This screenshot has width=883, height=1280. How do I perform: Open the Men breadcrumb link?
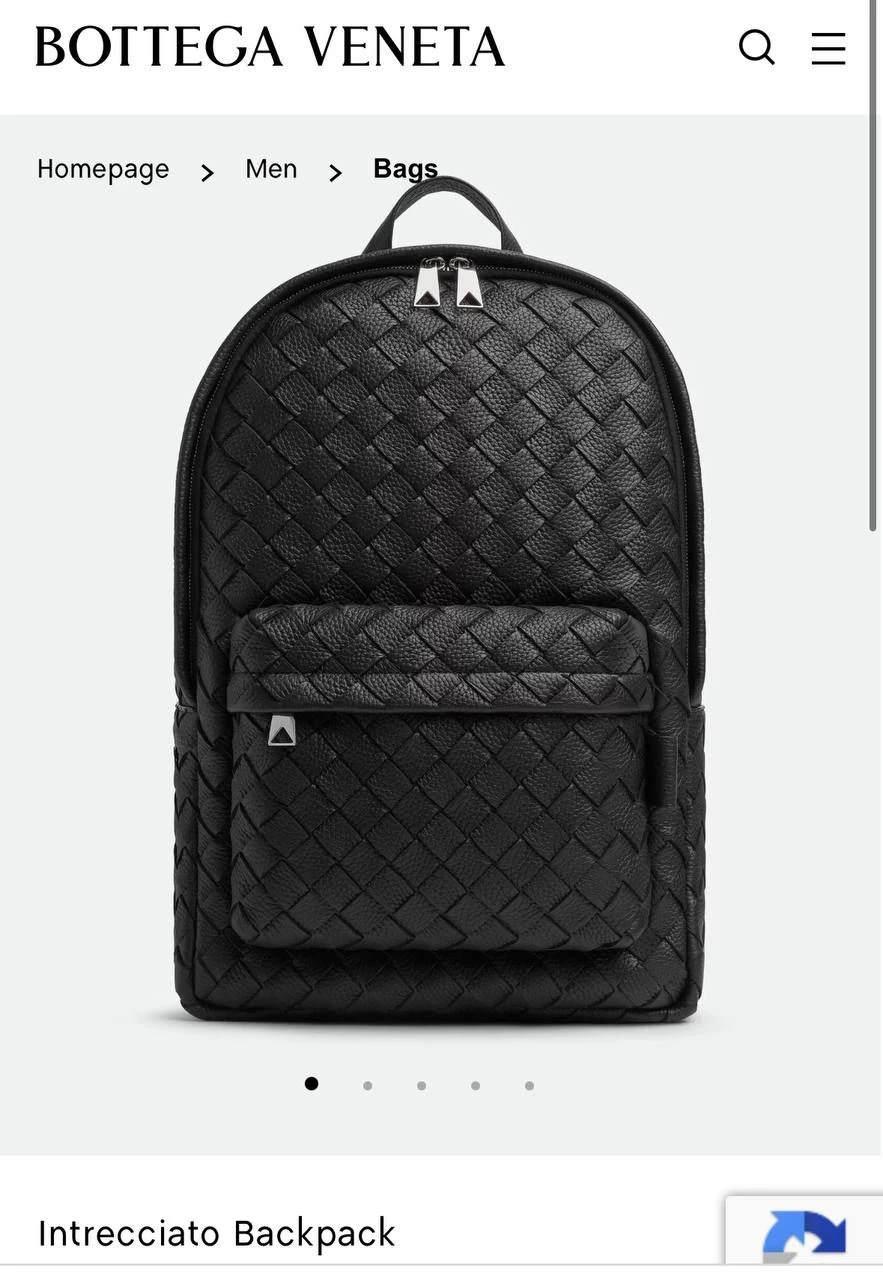click(x=271, y=169)
